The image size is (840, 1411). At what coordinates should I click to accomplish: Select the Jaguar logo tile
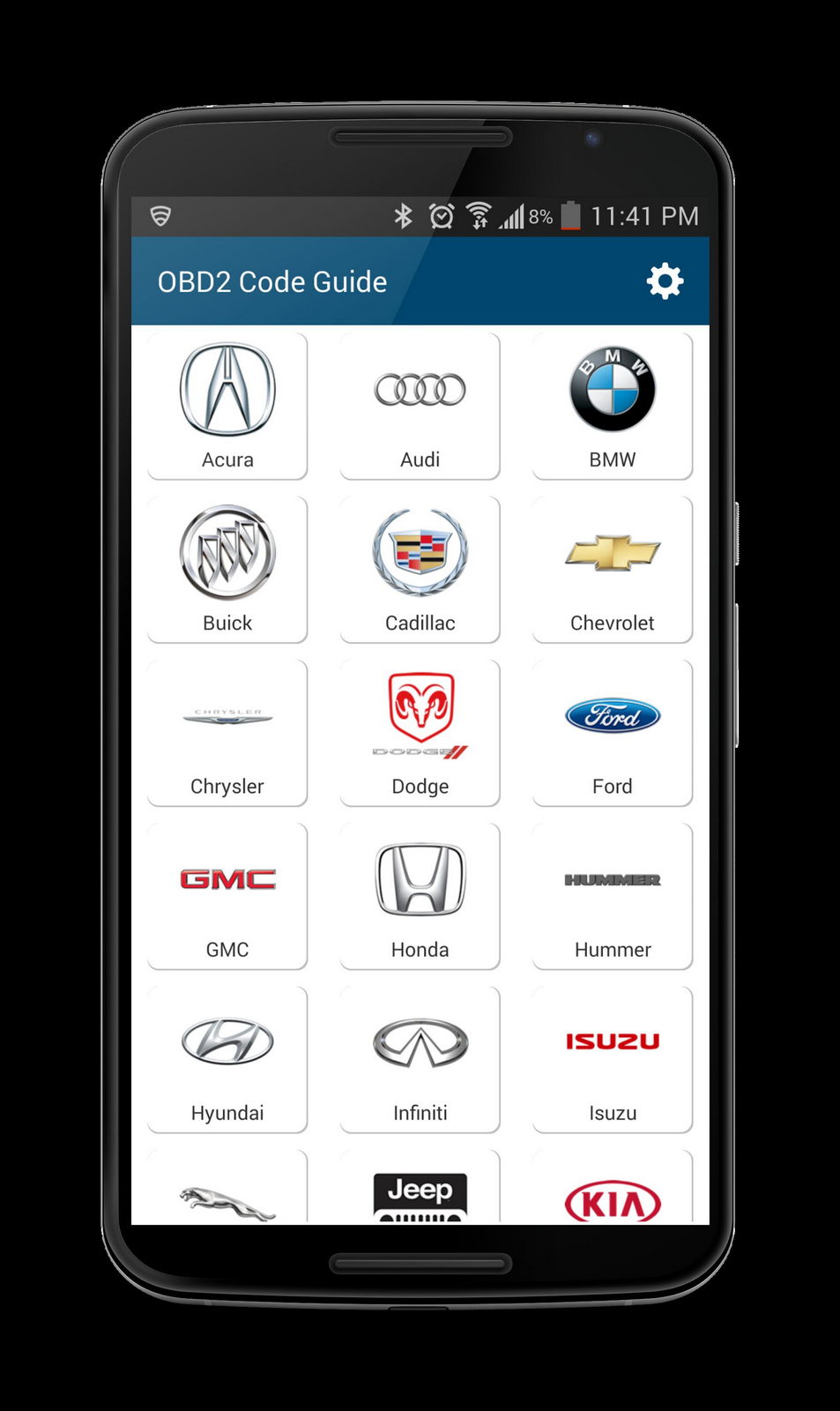pos(227,1198)
